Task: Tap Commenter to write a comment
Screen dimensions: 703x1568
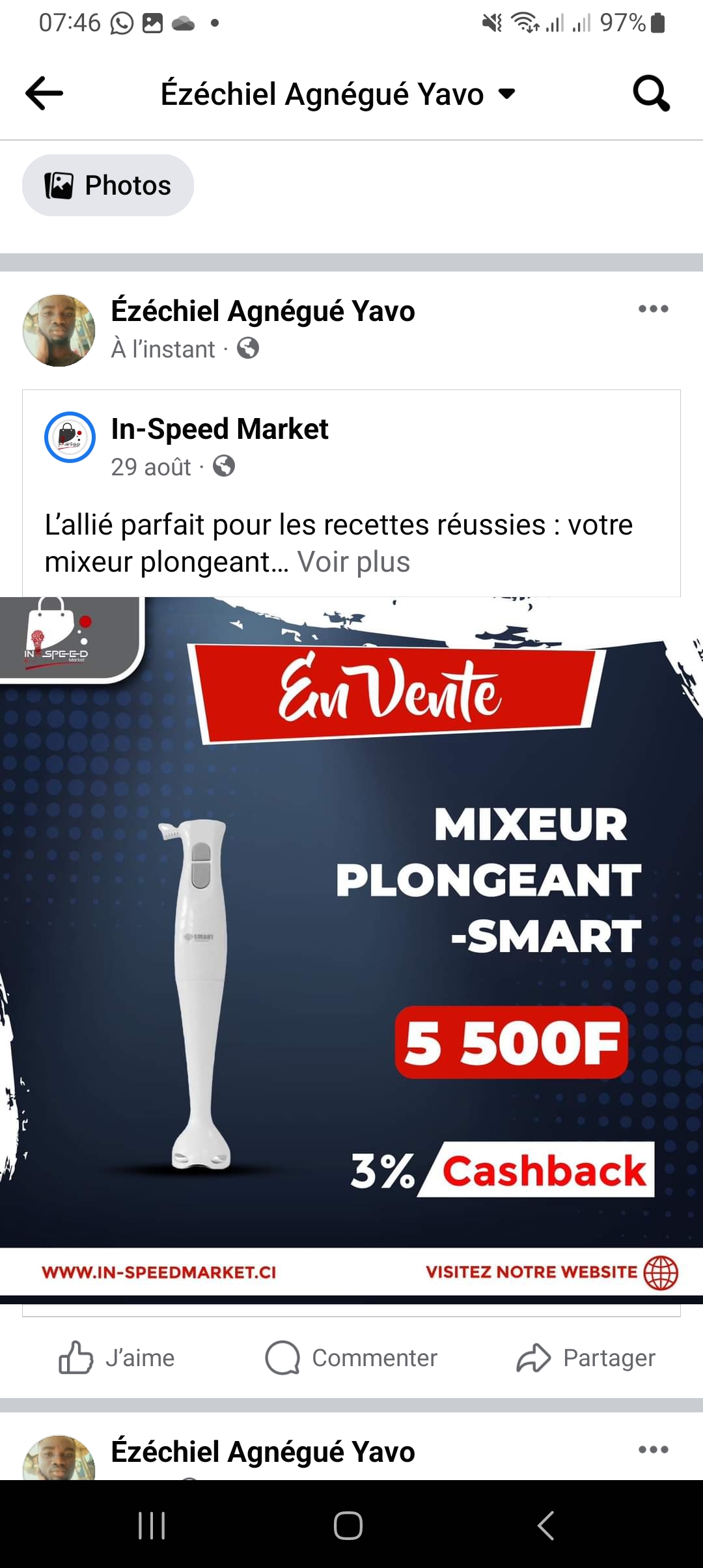Action: pyautogui.click(x=351, y=1358)
